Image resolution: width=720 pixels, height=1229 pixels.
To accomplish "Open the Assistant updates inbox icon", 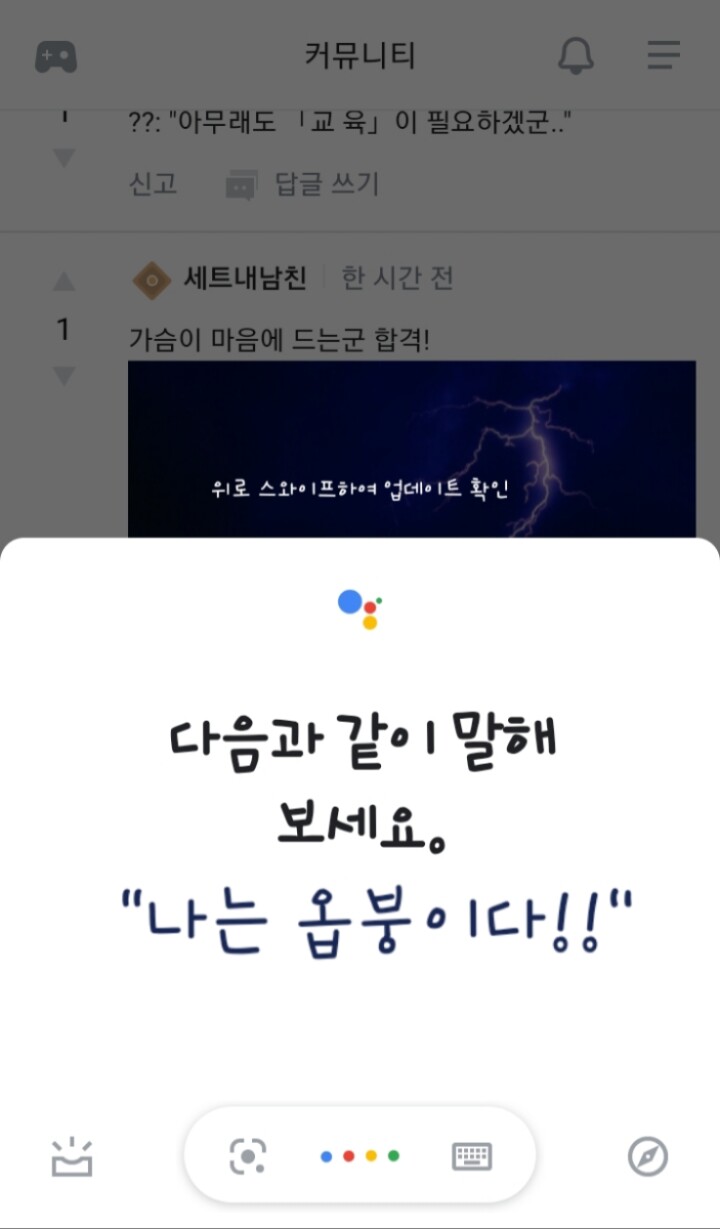I will point(72,1157).
